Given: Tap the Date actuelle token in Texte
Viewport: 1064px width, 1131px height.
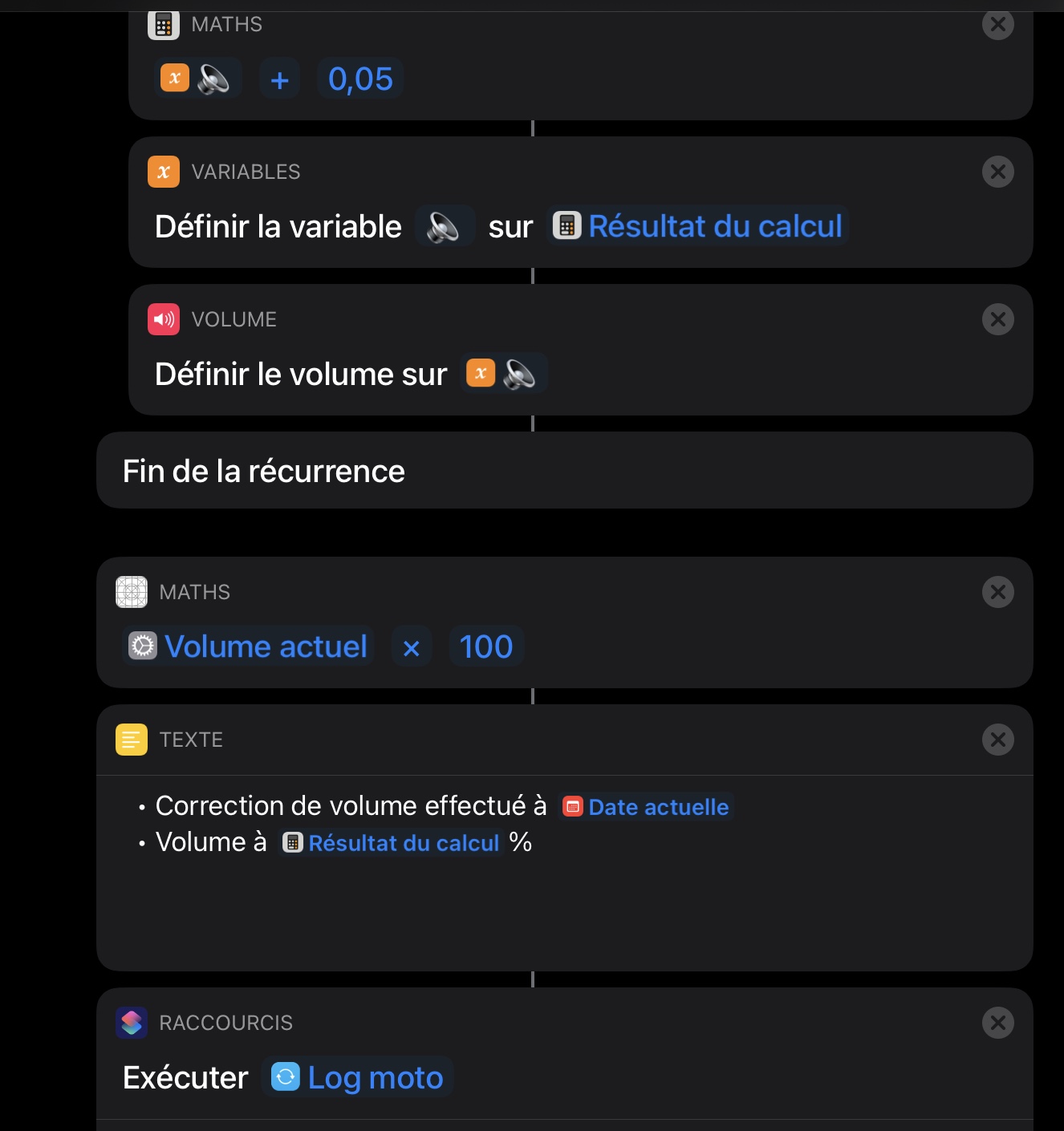Looking at the screenshot, I should [646, 807].
